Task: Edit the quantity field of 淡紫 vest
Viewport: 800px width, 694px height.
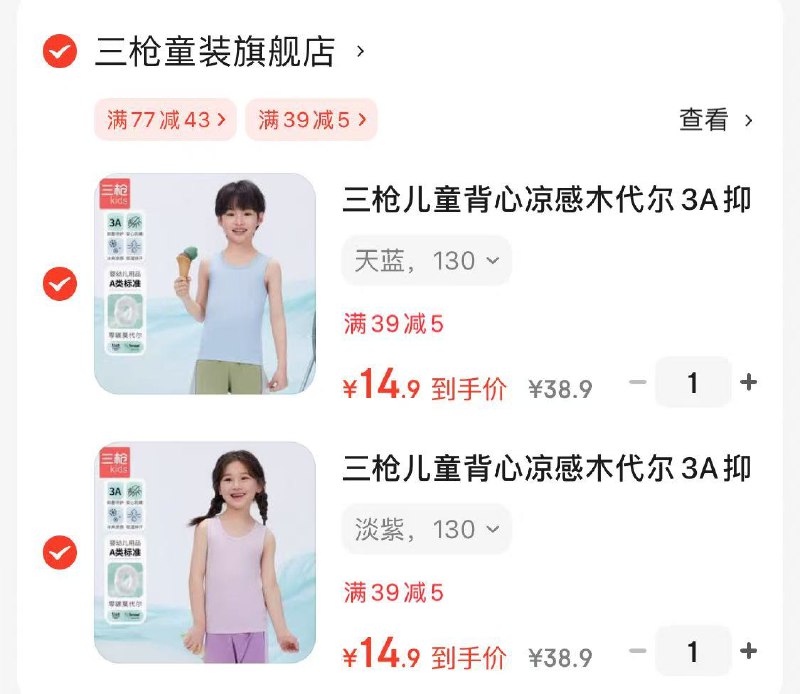Action: (693, 652)
